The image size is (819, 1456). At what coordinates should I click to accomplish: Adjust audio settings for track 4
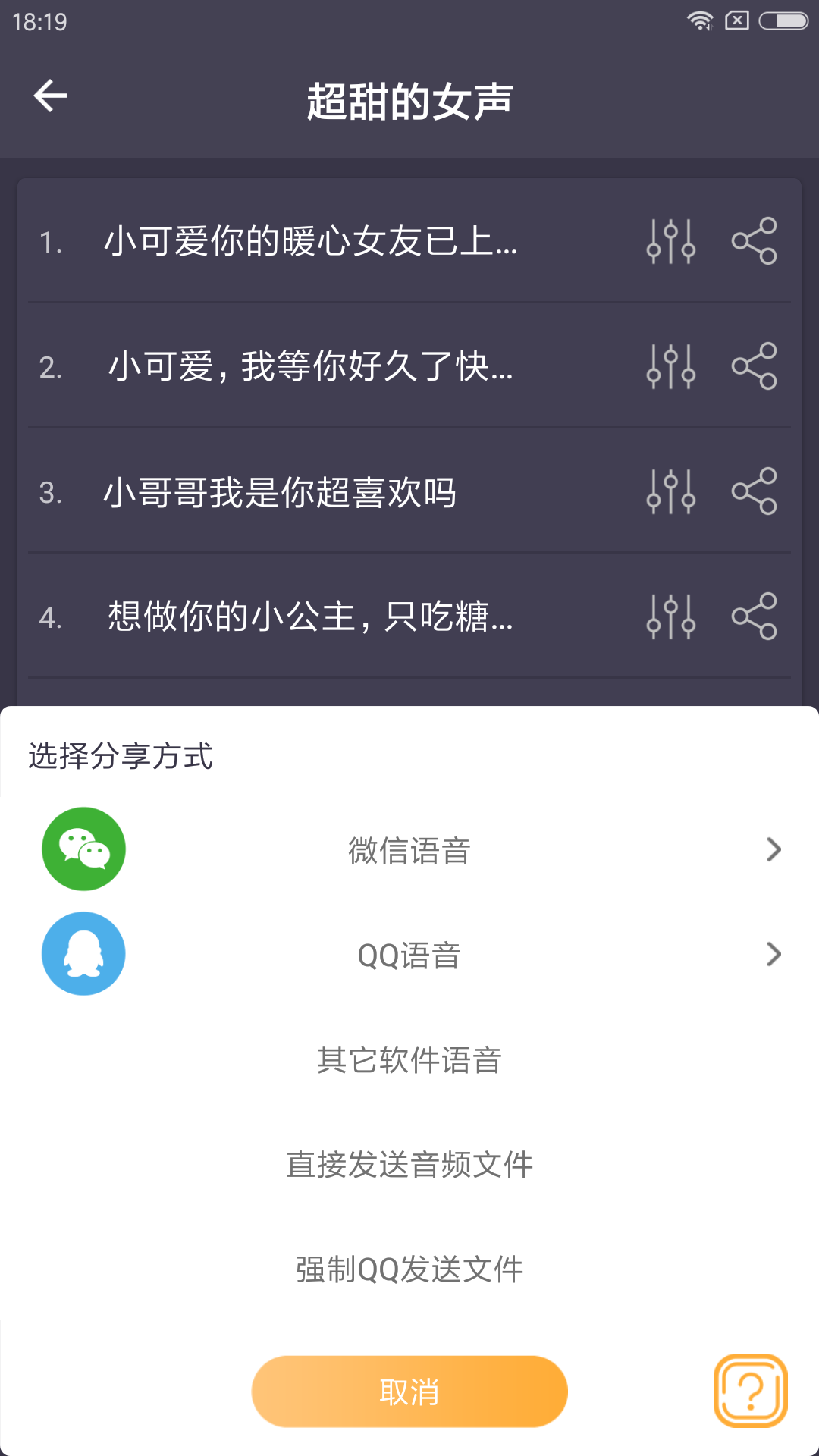670,617
